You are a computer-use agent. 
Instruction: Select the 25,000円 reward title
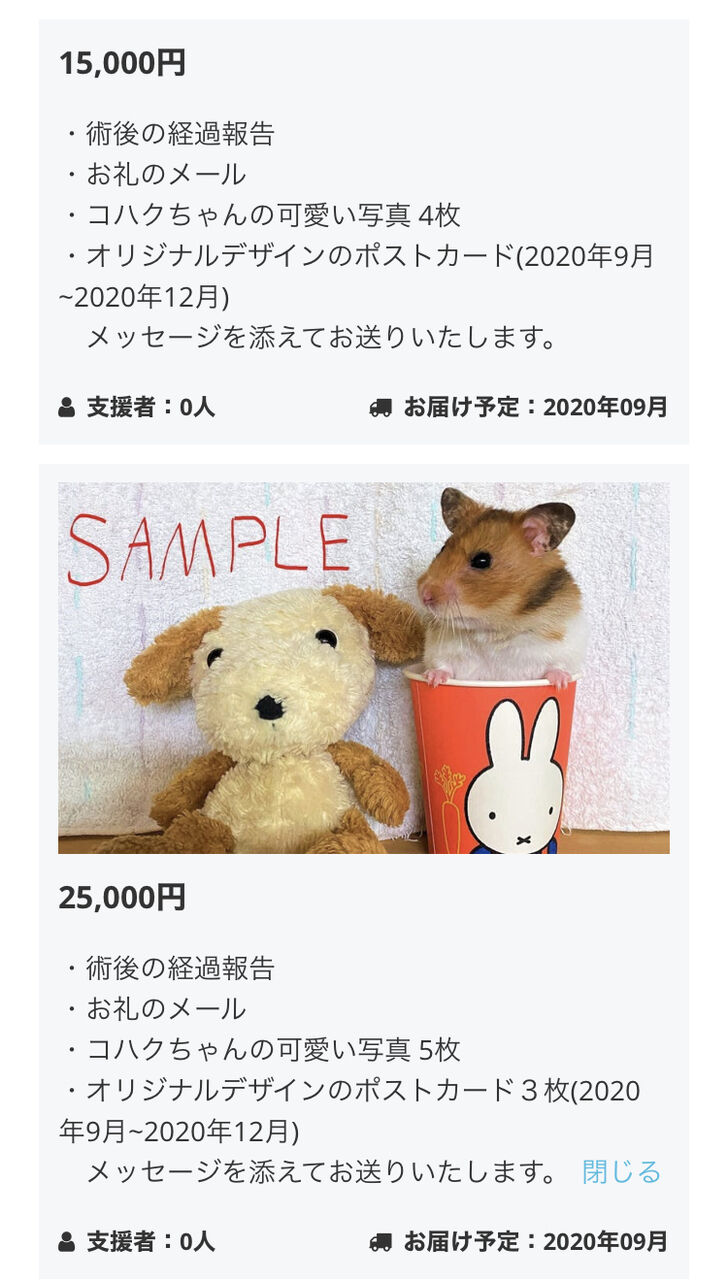[124, 899]
